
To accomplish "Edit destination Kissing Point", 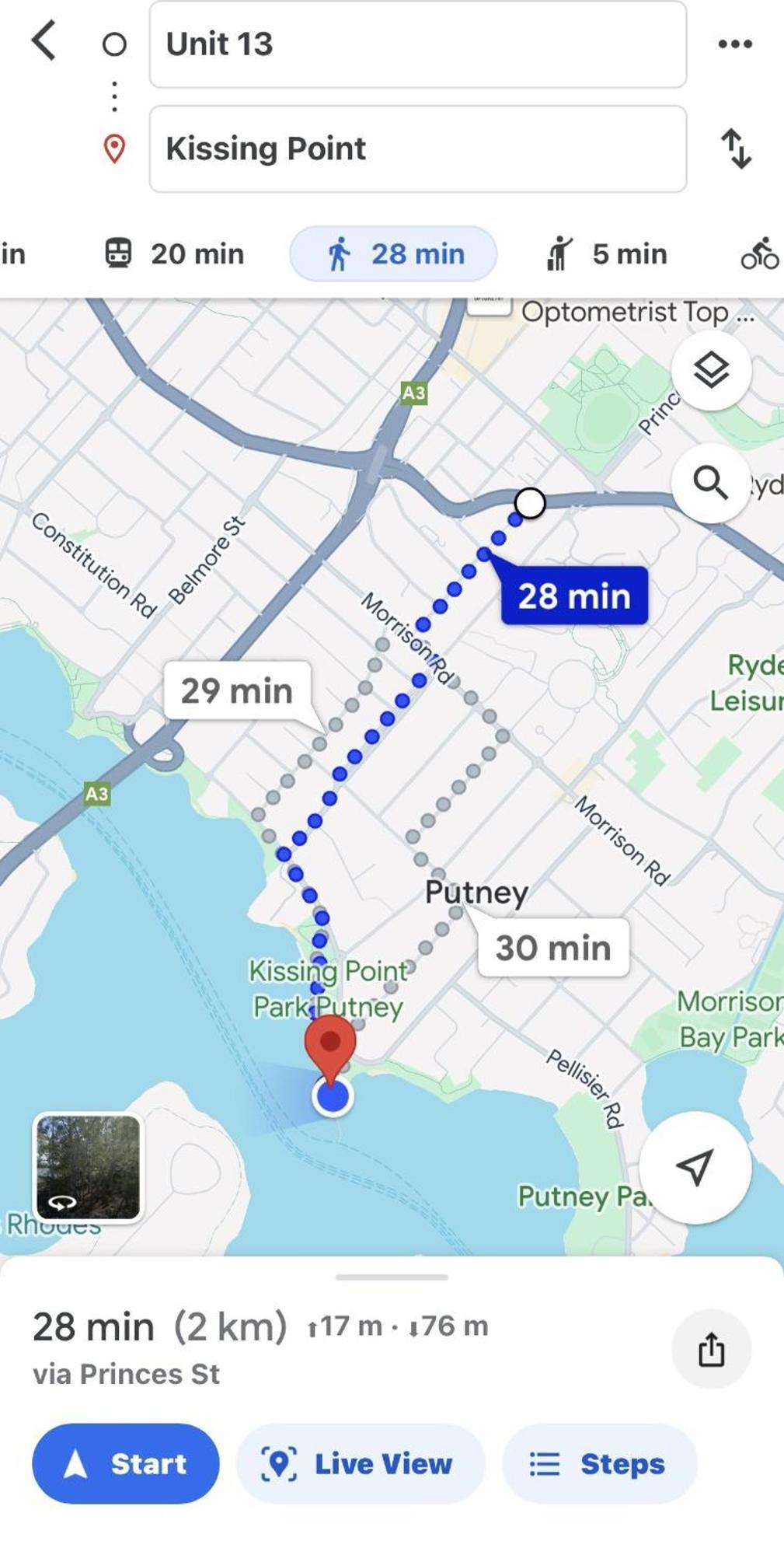I will click(417, 149).
